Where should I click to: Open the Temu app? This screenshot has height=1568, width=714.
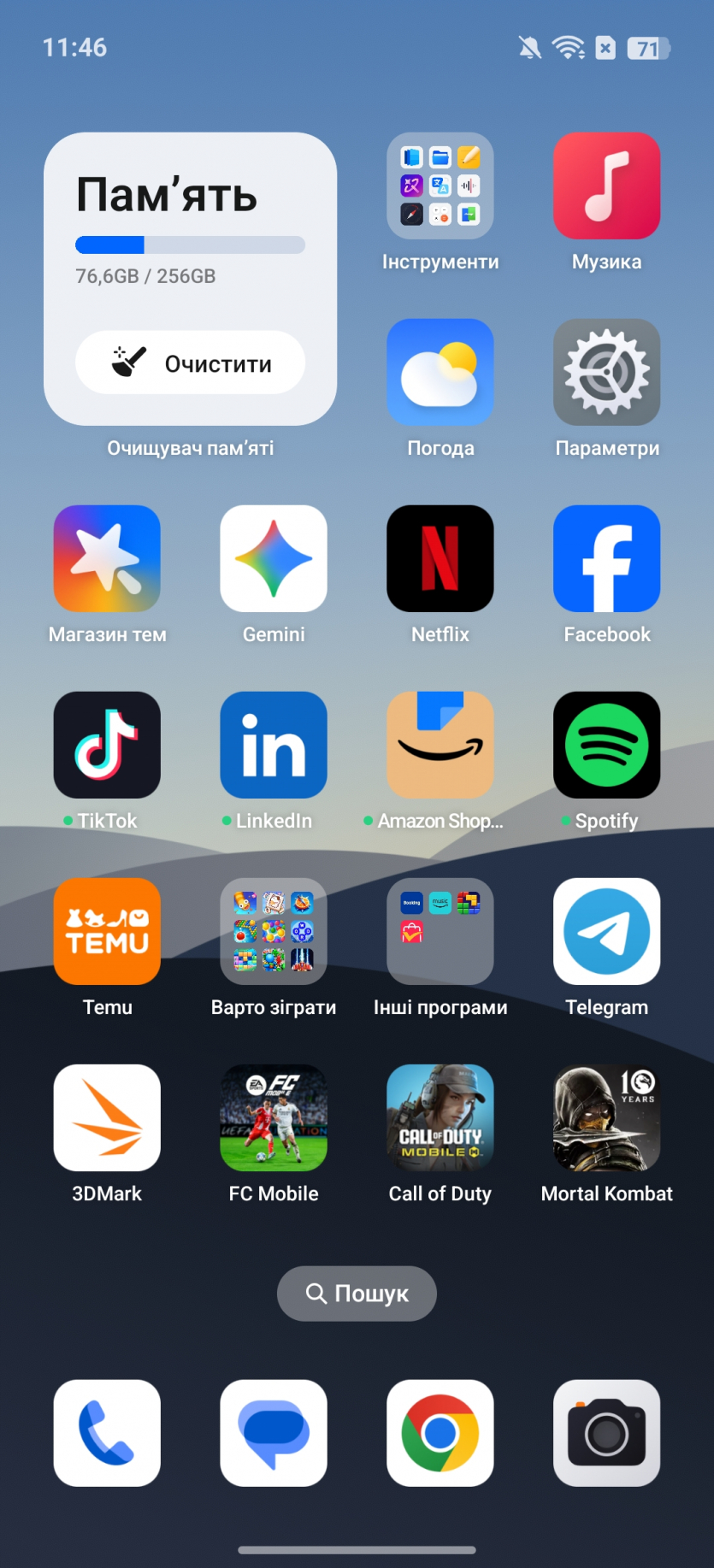(x=107, y=931)
